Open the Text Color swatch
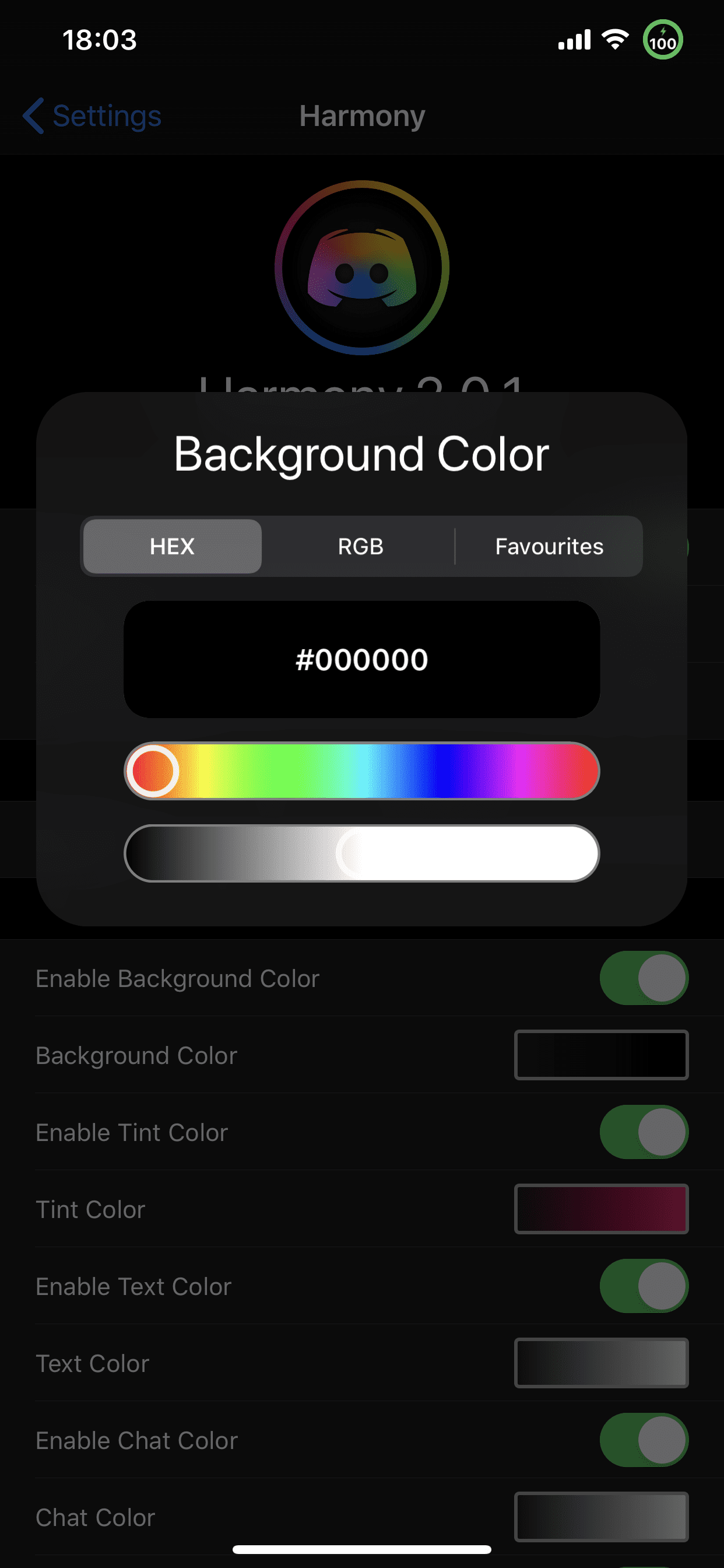Image resolution: width=724 pixels, height=1568 pixels. click(x=600, y=1363)
